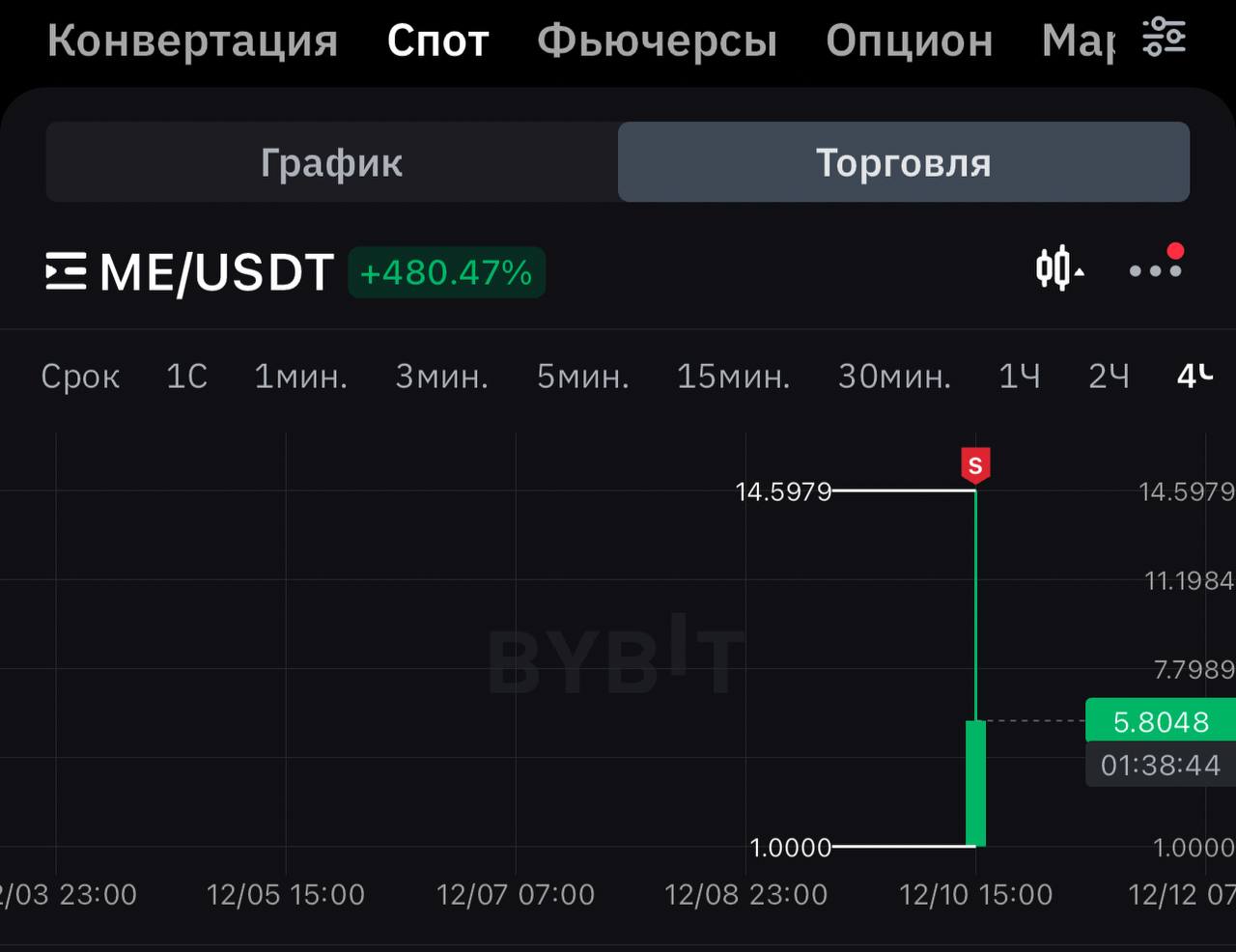
Task: Switch chart to 5мин. interval
Action: coord(582,376)
